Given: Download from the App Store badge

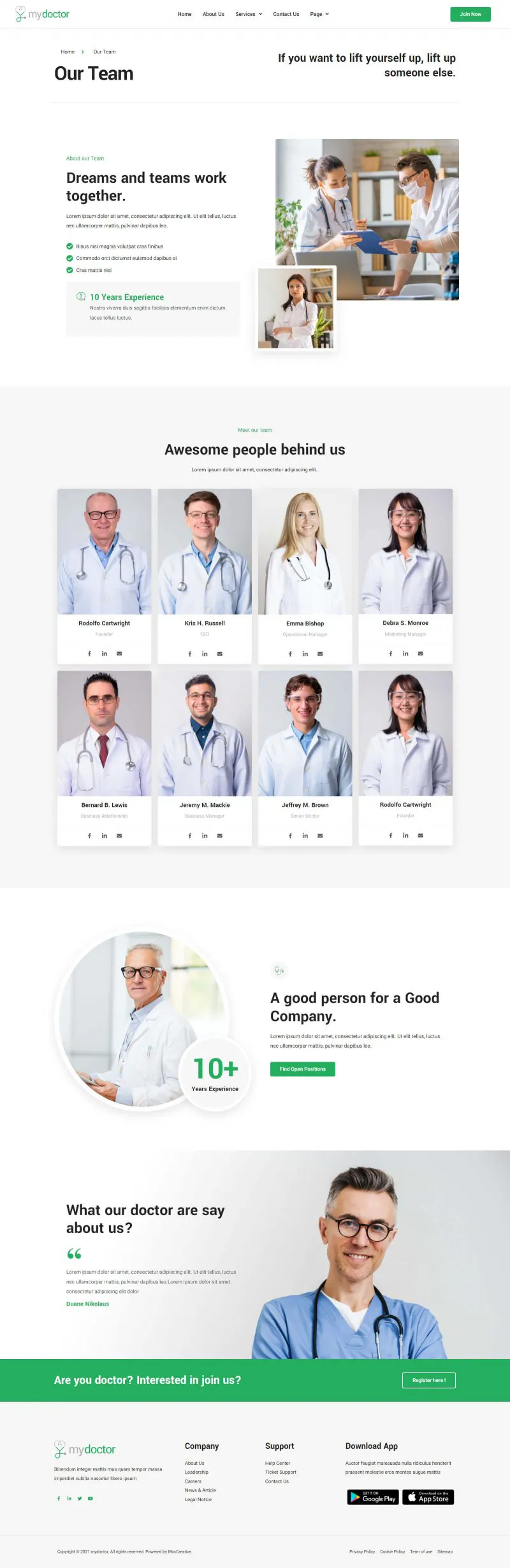Looking at the screenshot, I should pos(428,1497).
